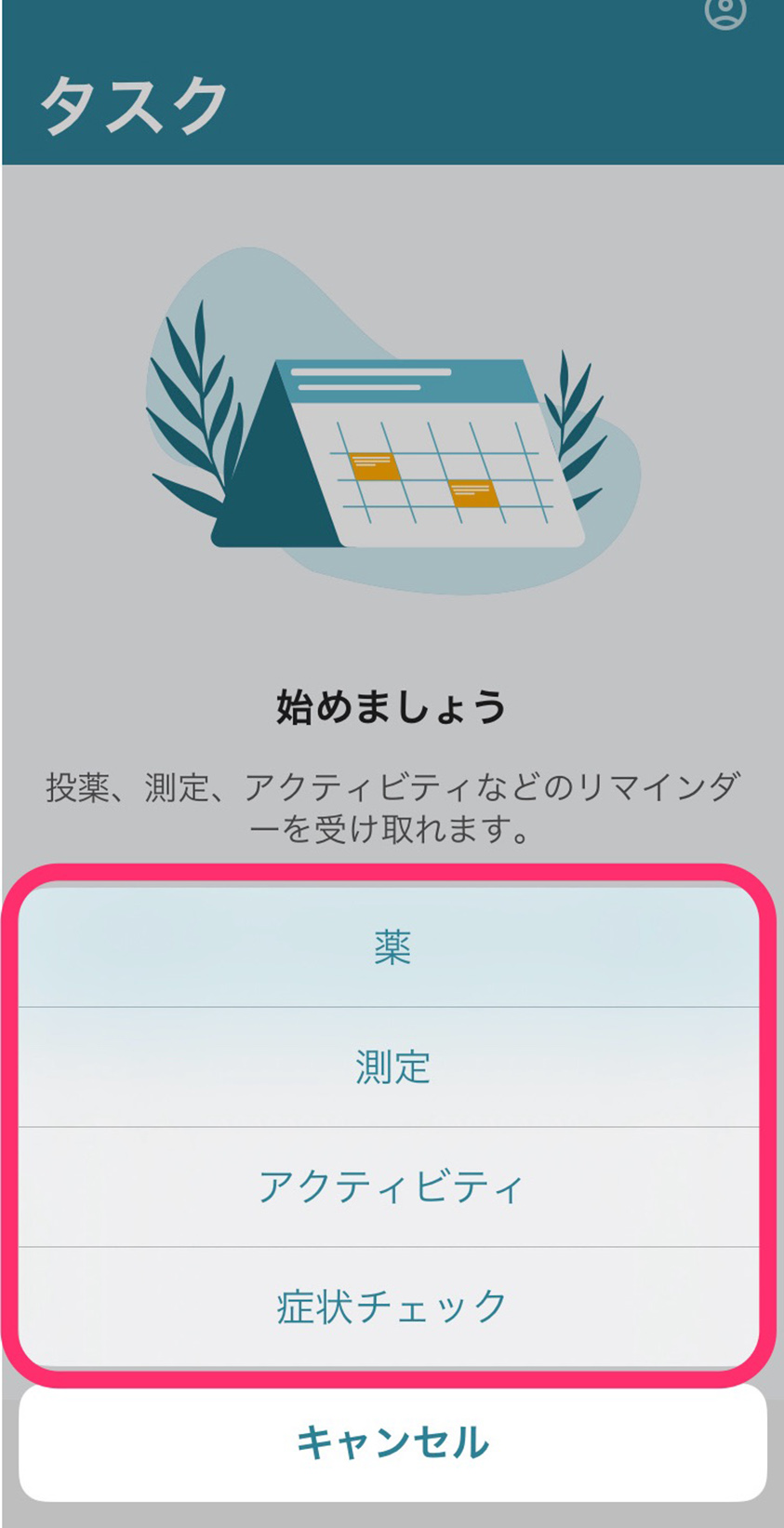Select the 薬 option
This screenshot has height=1528, width=784.
click(x=392, y=947)
